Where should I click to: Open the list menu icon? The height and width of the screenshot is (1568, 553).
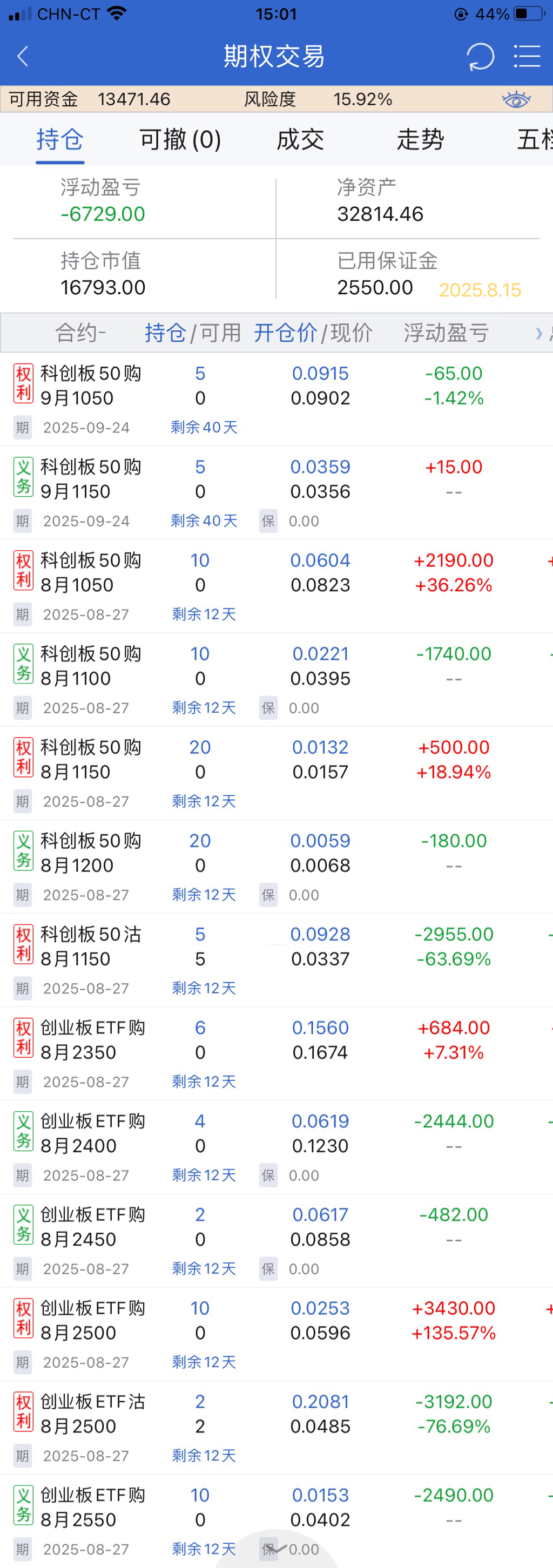527,57
